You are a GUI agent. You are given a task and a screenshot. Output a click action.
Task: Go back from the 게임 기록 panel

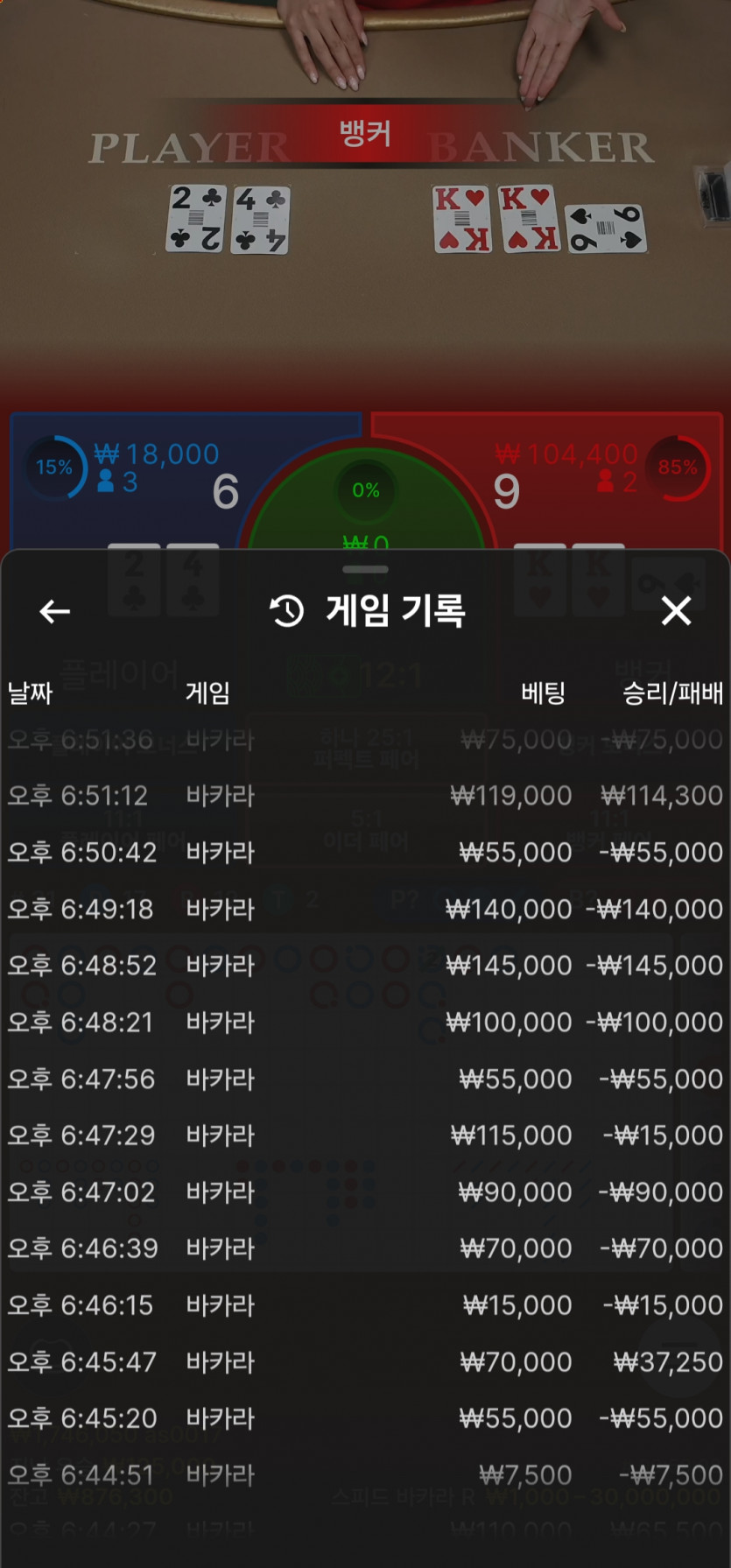(x=54, y=611)
